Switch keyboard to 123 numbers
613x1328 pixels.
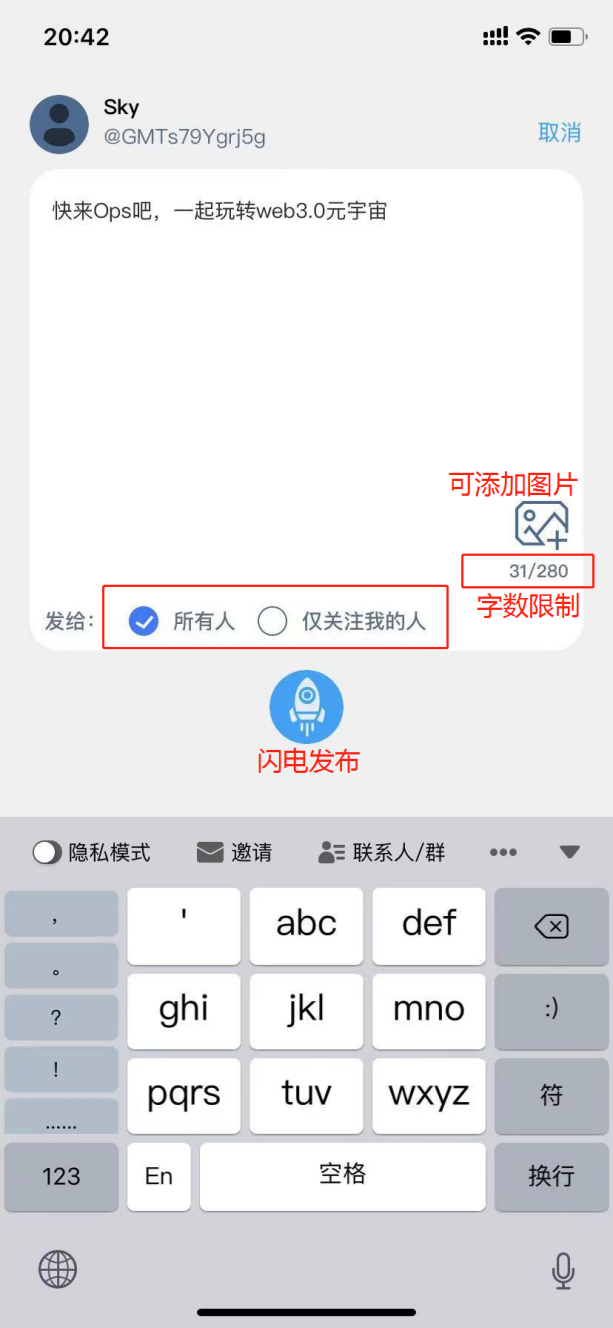click(61, 1176)
